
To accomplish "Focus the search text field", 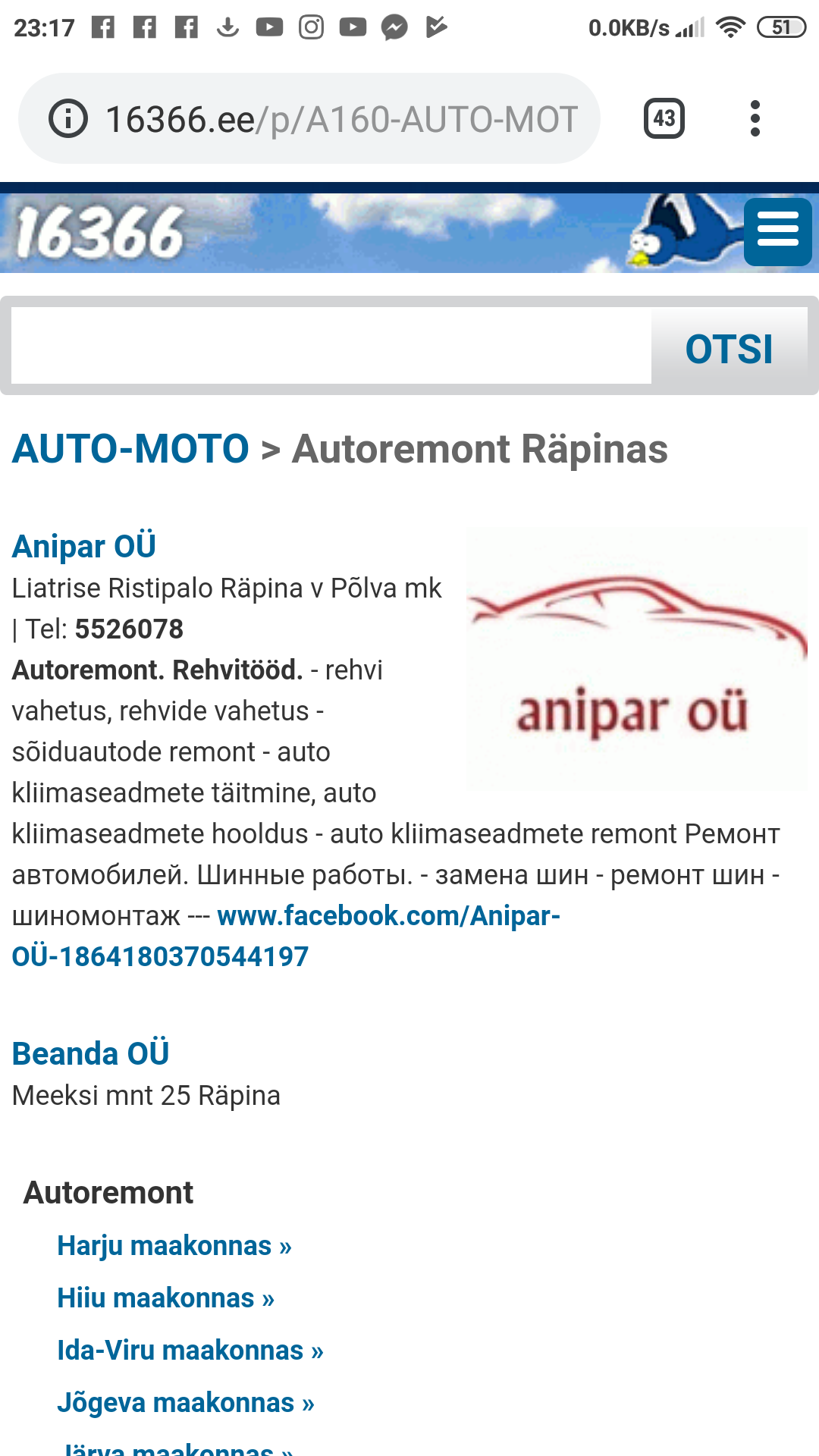I will click(331, 346).
